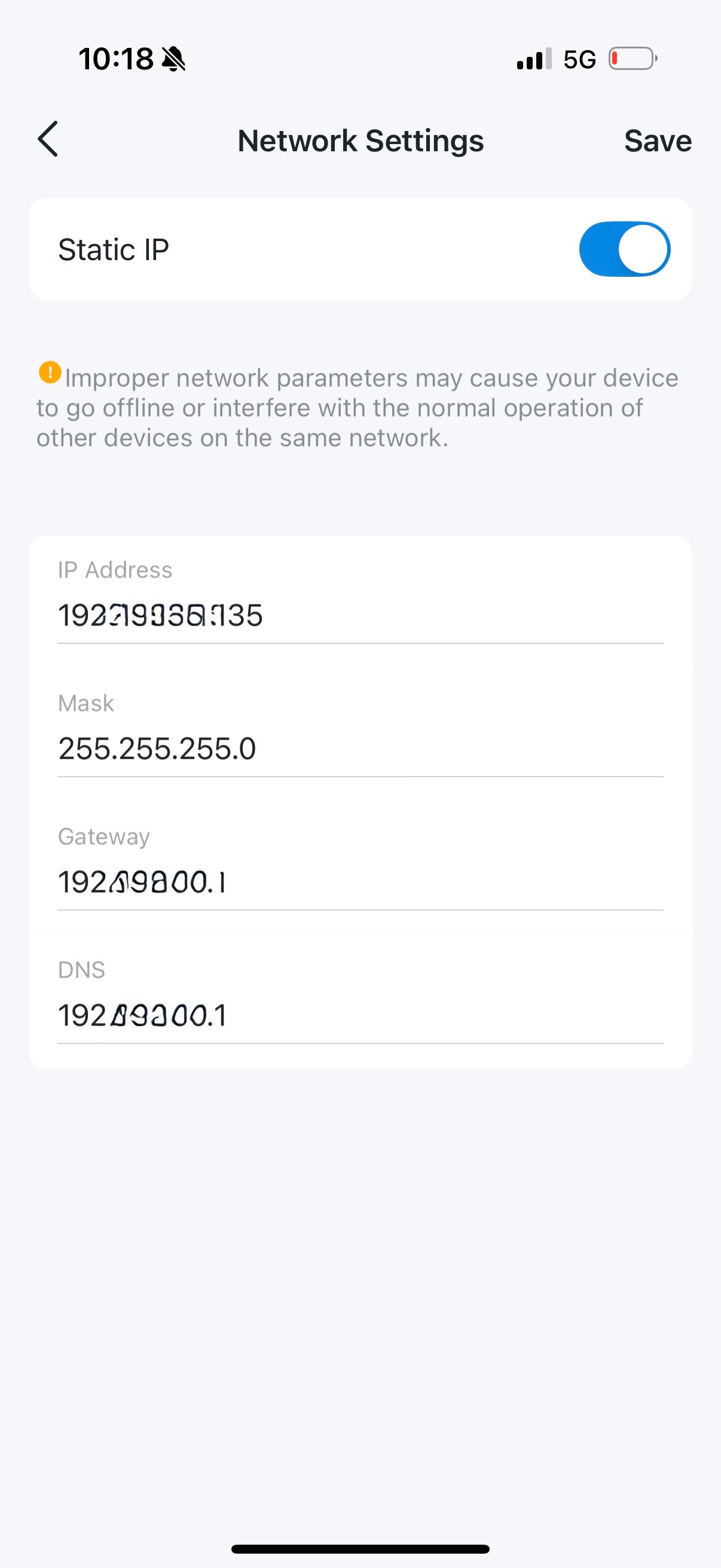
Task: Select the Static IP row label
Action: [x=112, y=249]
